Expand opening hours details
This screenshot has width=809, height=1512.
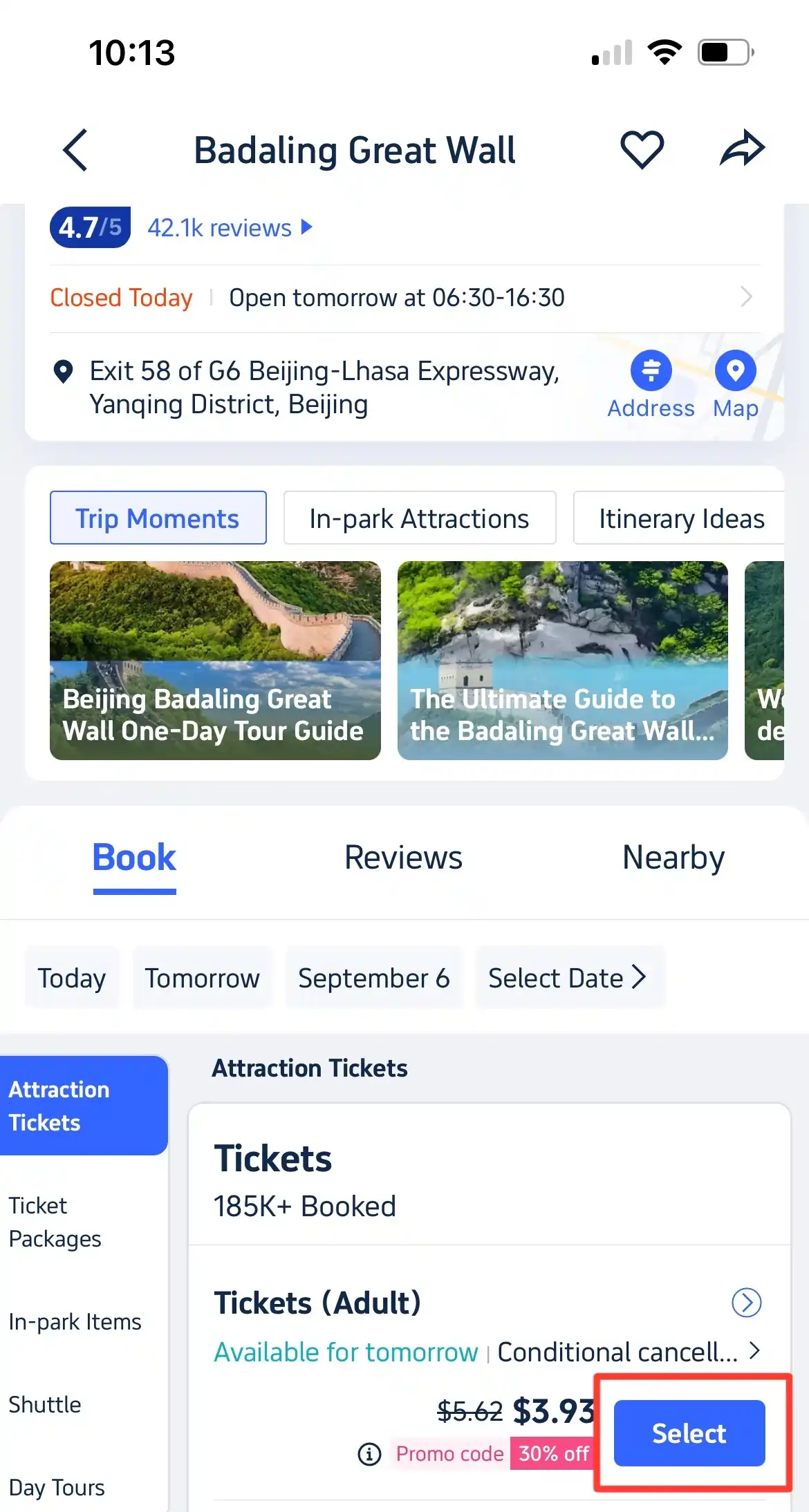click(745, 297)
